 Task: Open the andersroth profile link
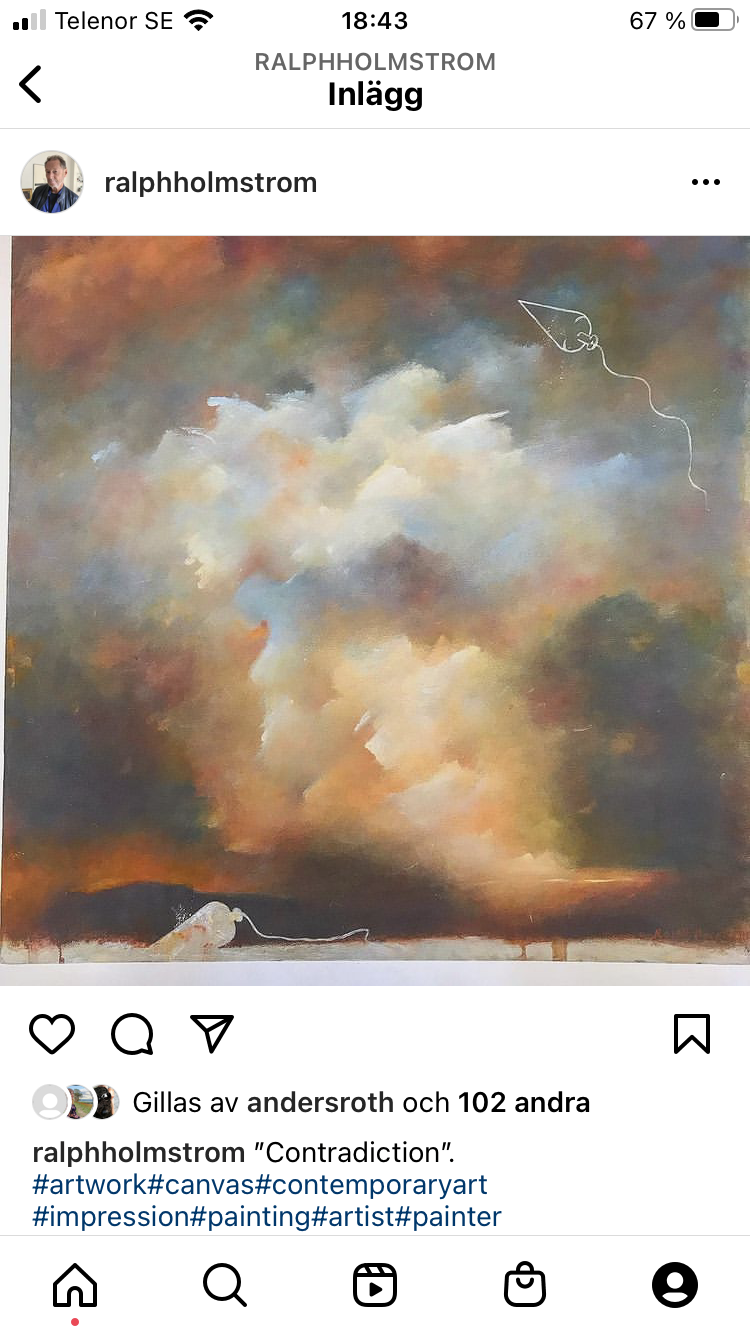(x=320, y=1102)
